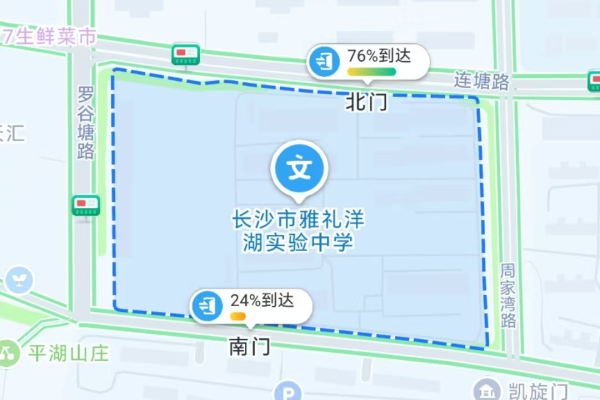
Task: Select the 76%到达 north gate bubble
Action: (x=368, y=61)
